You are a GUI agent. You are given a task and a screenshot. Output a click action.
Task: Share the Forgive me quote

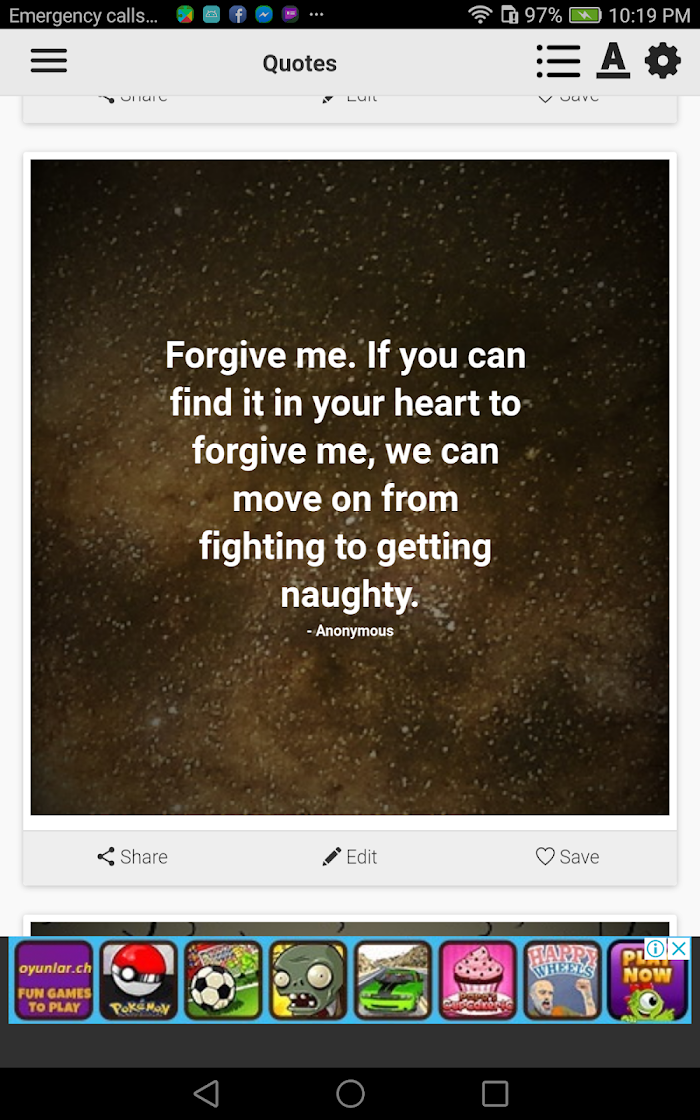click(132, 856)
